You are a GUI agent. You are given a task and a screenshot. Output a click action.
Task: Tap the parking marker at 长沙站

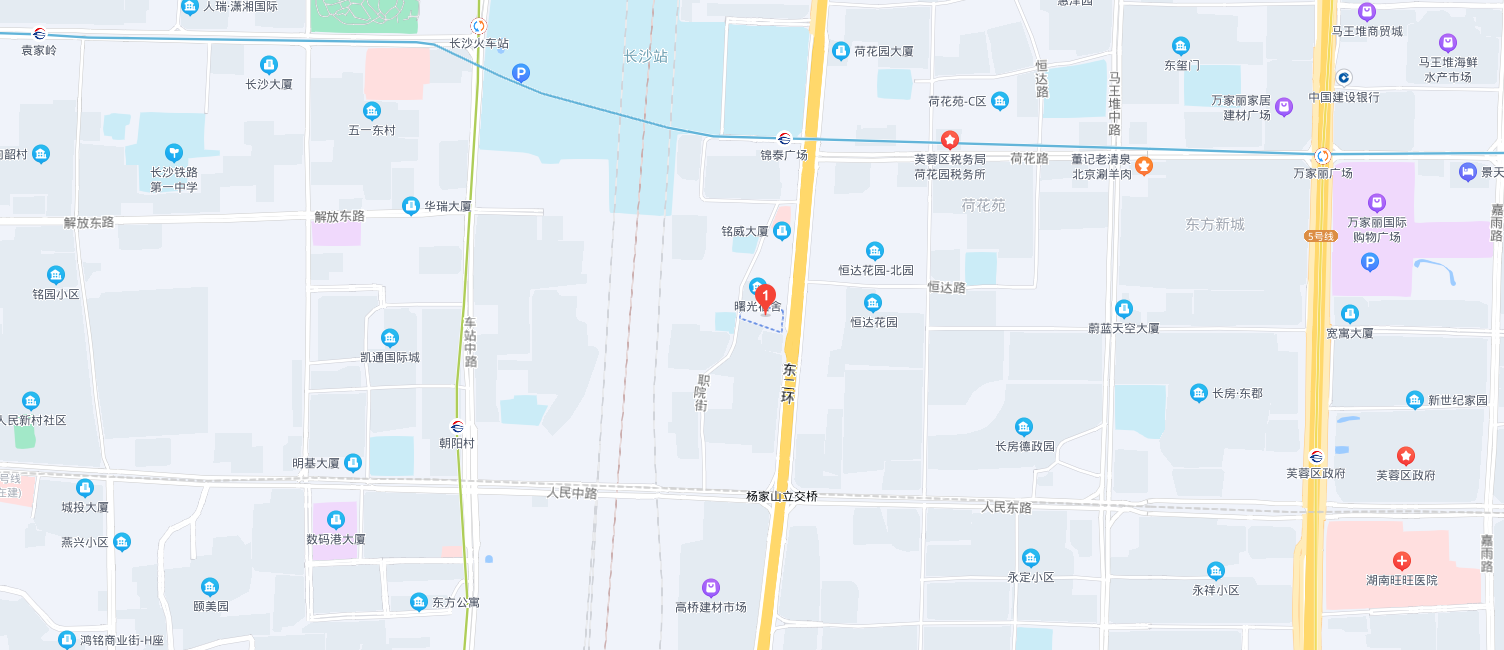tap(521, 72)
